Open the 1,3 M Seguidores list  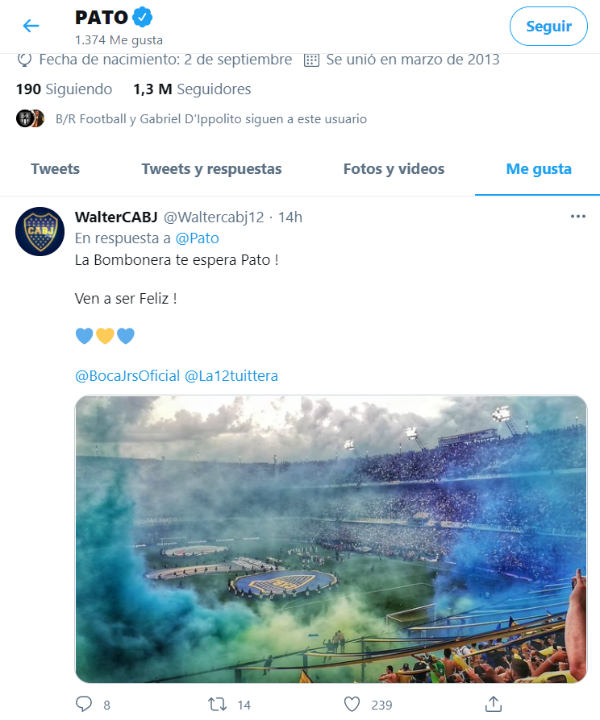(x=191, y=89)
